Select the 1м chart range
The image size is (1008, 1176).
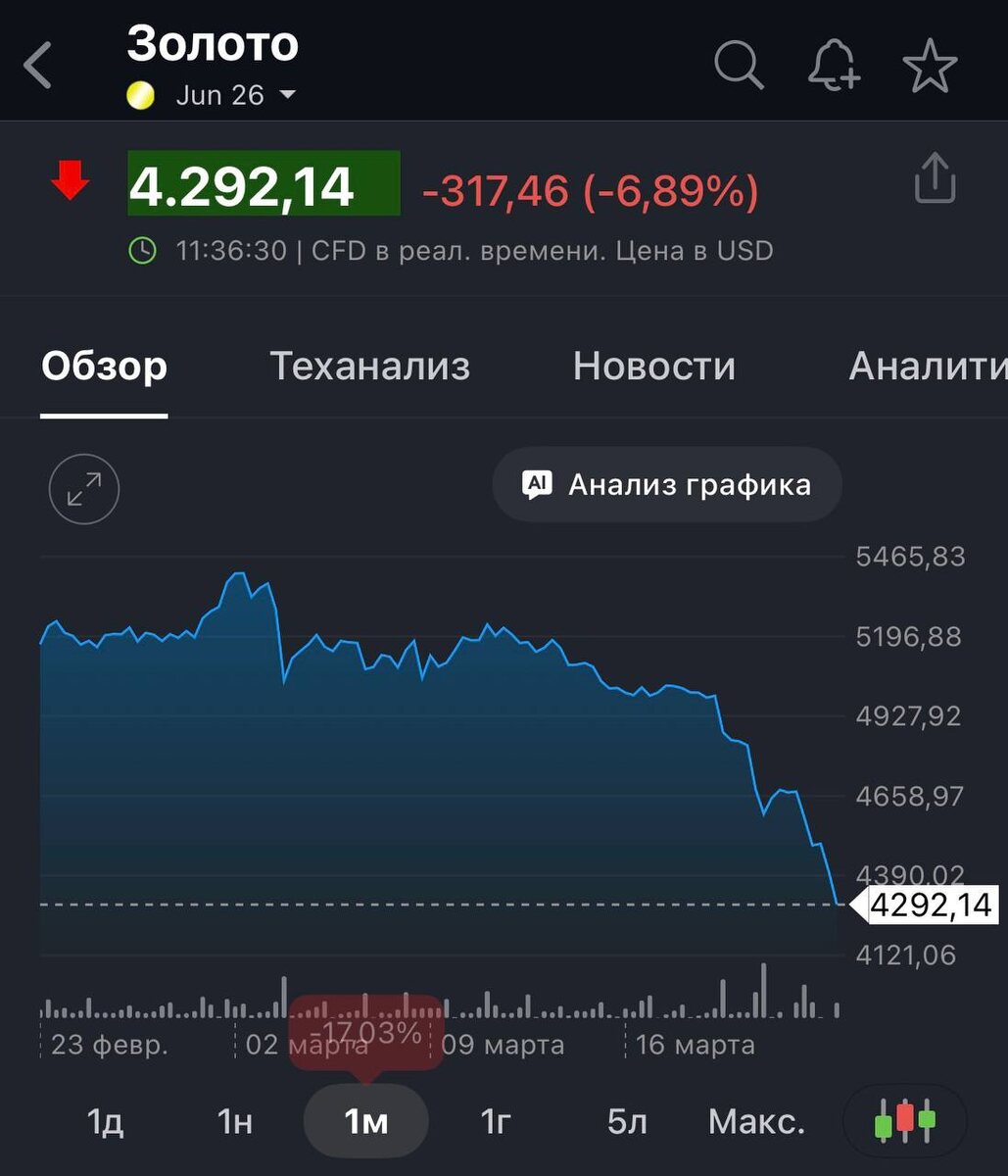(x=366, y=1121)
